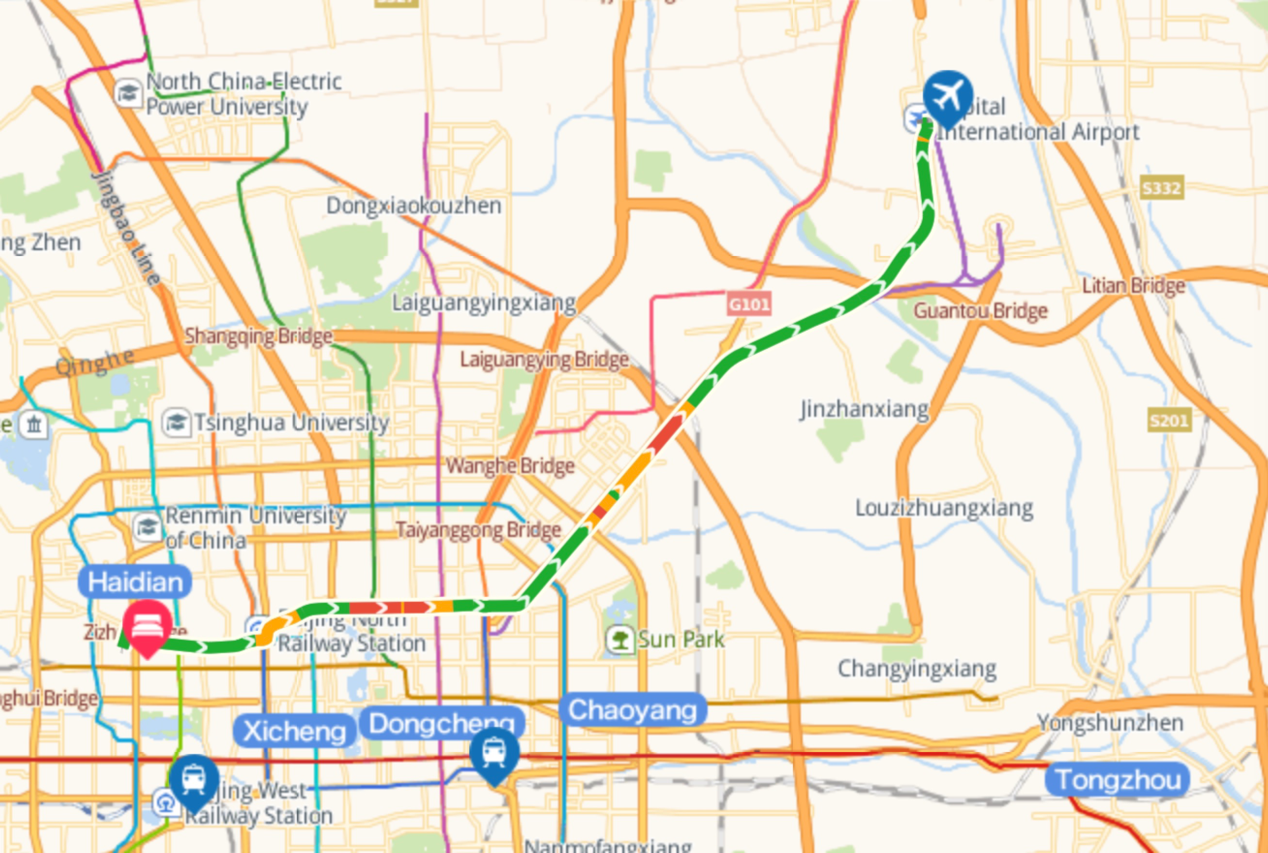The height and width of the screenshot is (853, 1268).
Task: Open the train pin below Dongcheng
Action: click(x=494, y=752)
